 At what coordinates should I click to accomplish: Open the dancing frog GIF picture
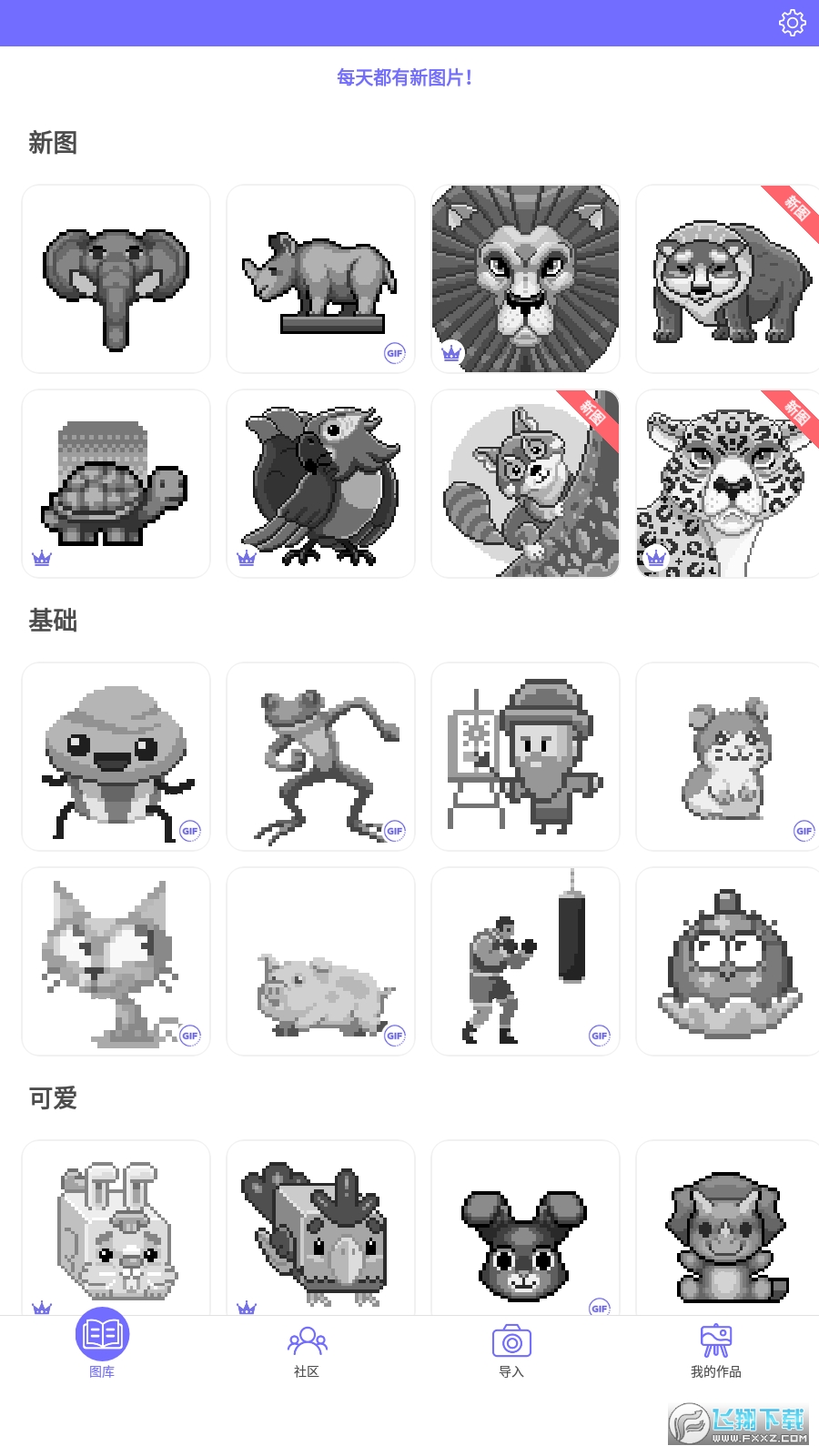click(320, 757)
